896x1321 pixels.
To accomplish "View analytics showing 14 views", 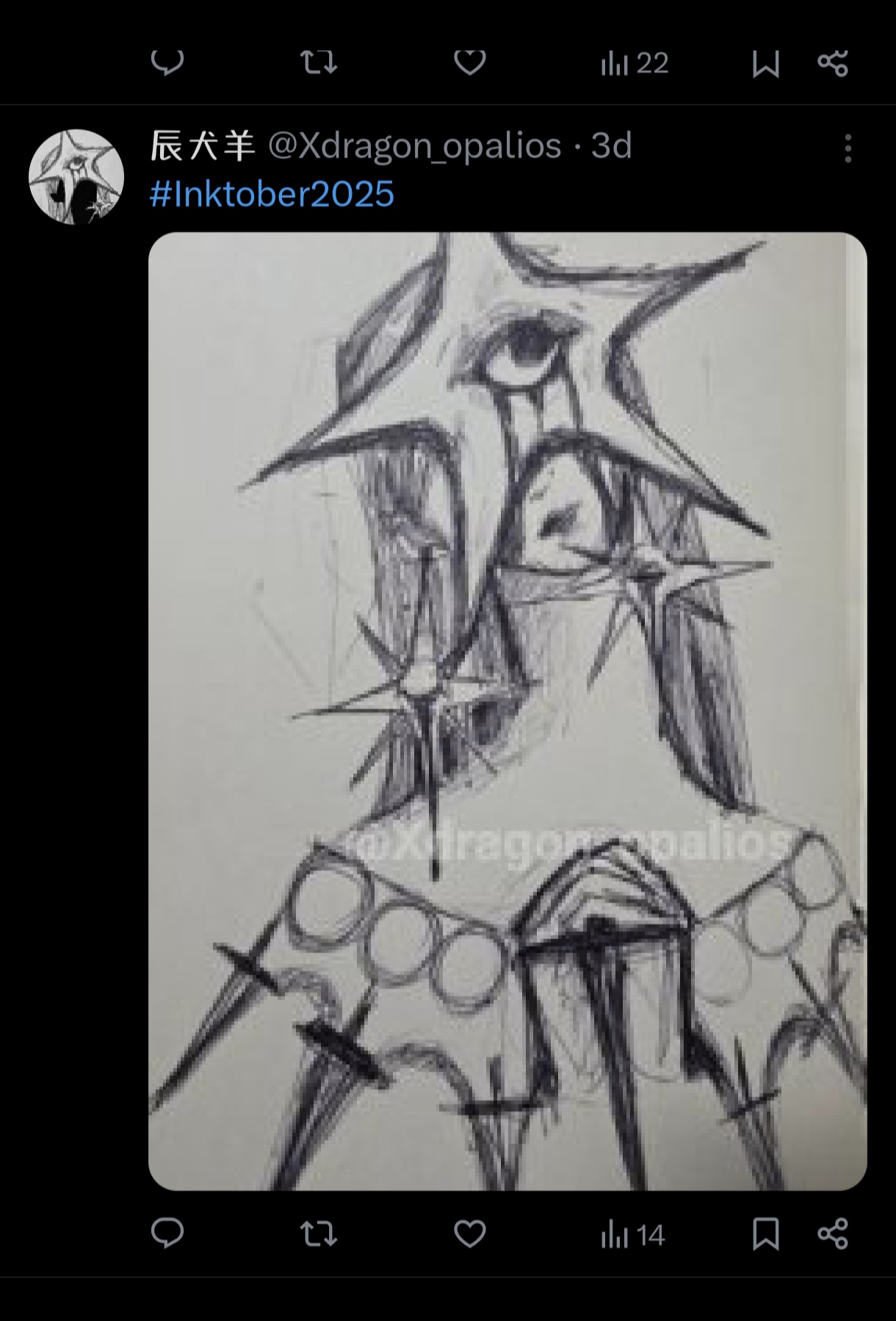I will [632, 1235].
